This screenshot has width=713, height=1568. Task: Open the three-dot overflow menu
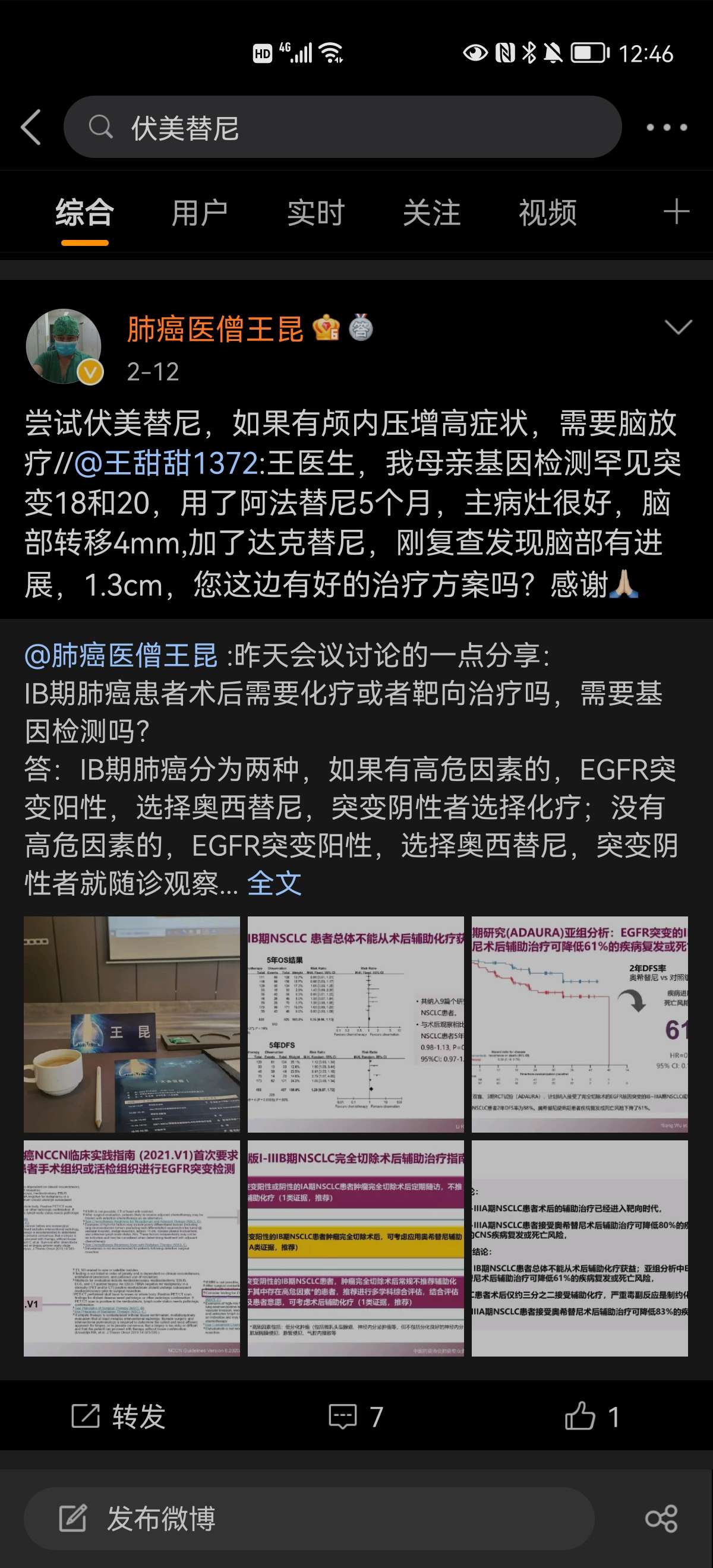tap(666, 127)
